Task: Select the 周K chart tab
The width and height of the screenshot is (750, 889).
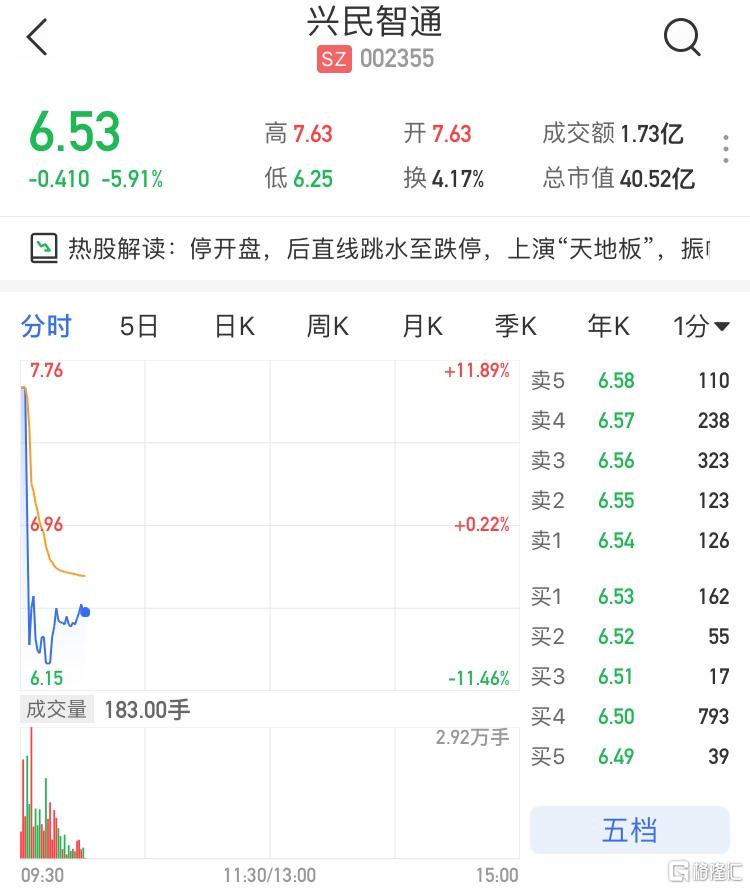Action: [x=327, y=326]
